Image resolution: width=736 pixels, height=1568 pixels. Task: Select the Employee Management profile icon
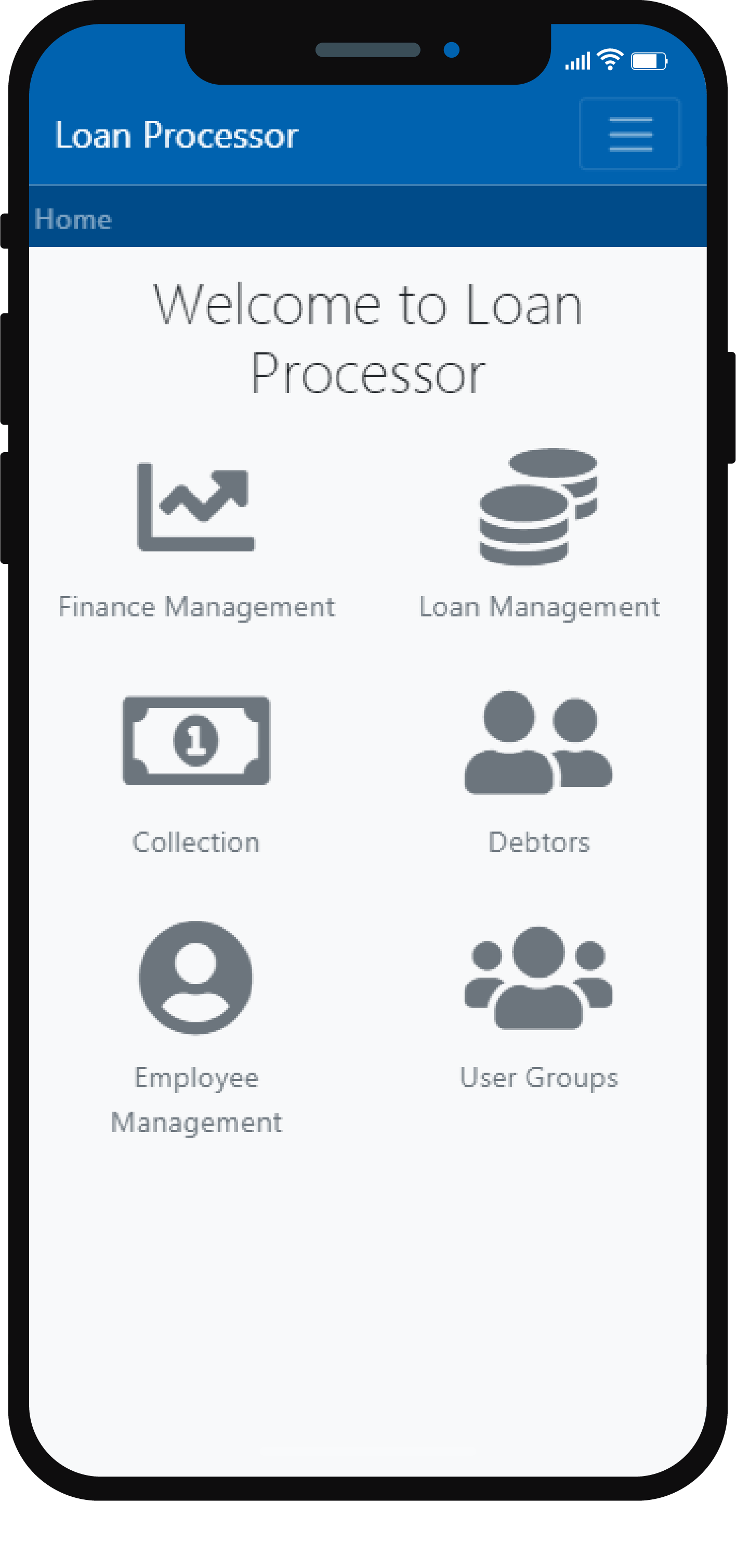(196, 978)
